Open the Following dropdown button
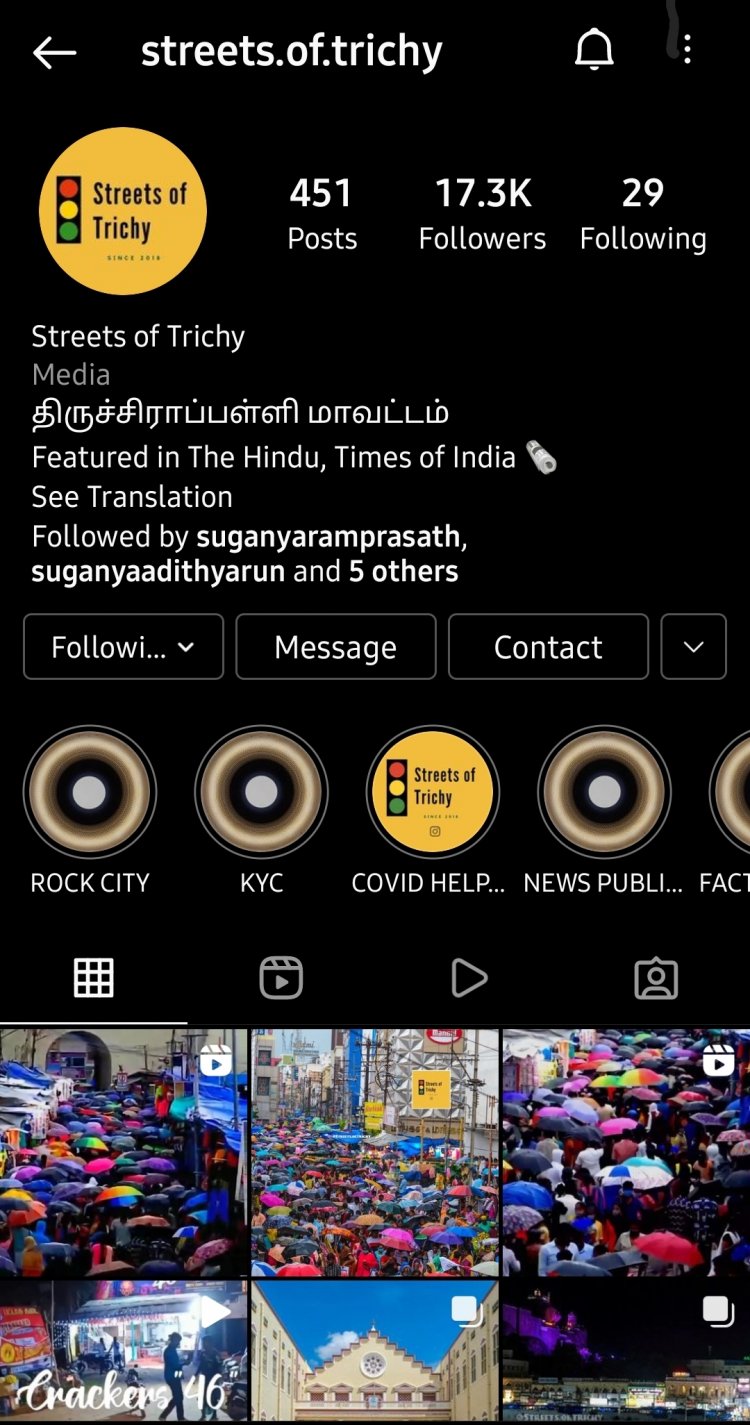 pos(124,647)
